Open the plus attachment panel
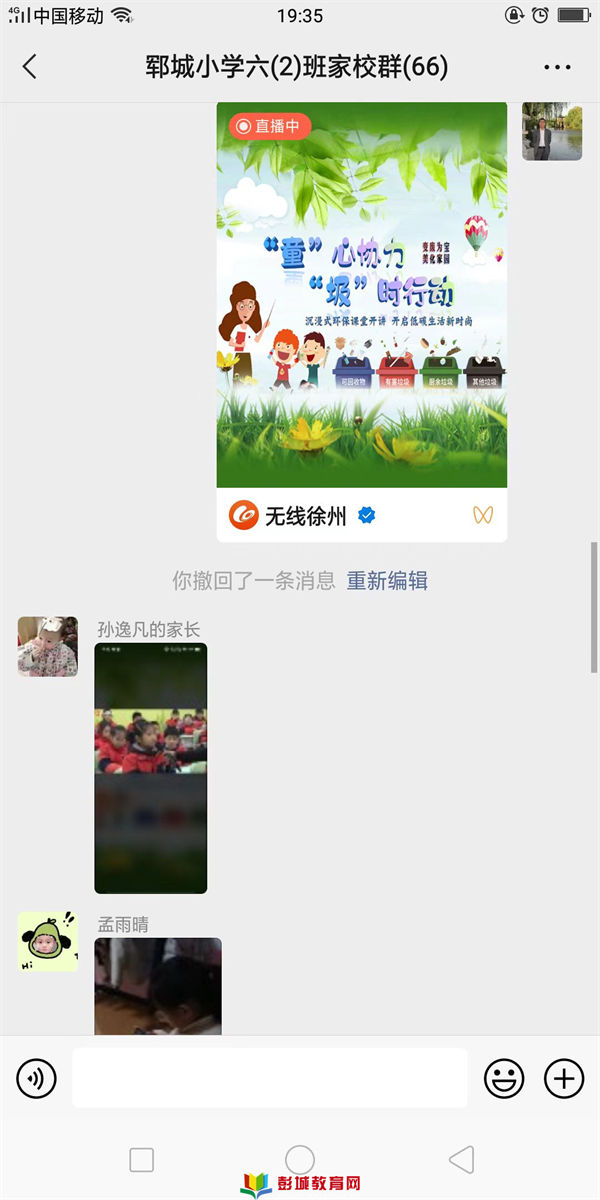 point(563,1078)
